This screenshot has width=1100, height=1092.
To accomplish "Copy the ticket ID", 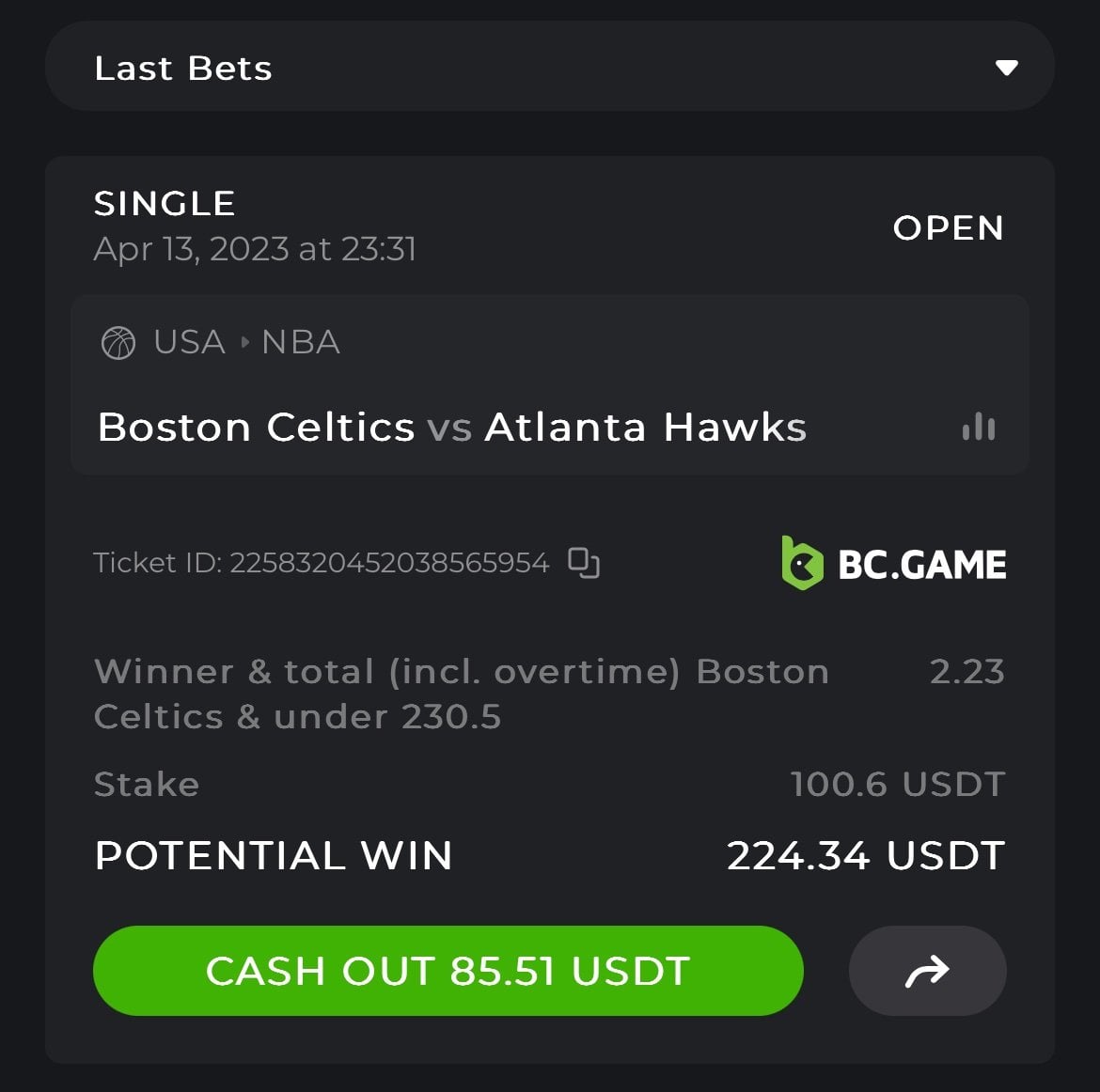I will [x=584, y=562].
